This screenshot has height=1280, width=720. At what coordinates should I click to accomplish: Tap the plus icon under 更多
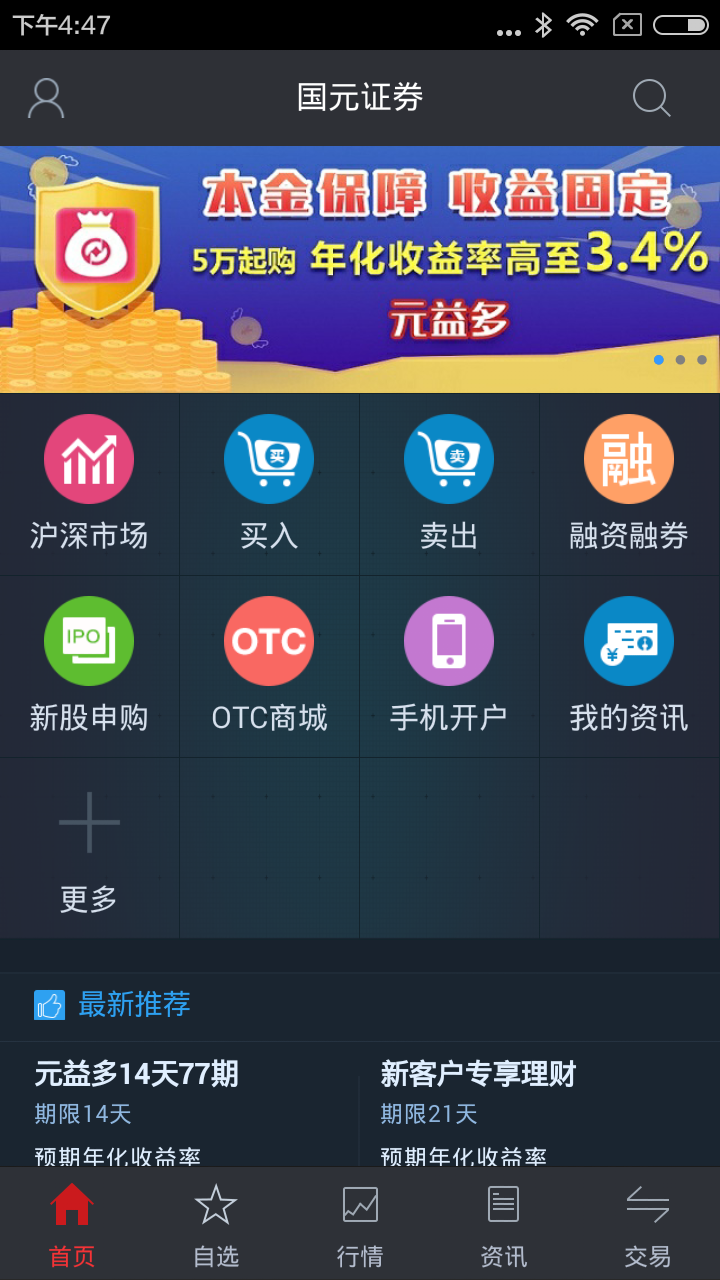[89, 821]
